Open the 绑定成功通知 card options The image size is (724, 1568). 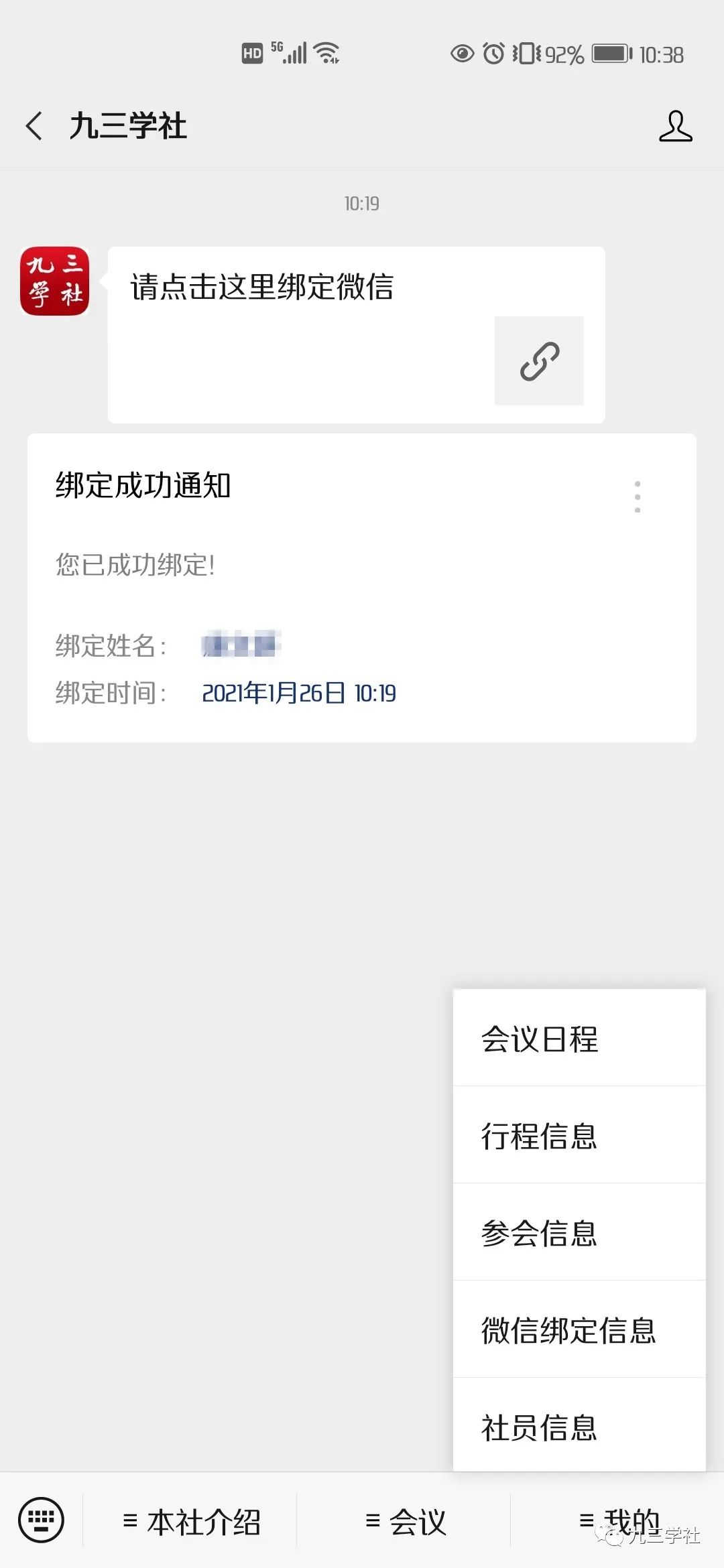click(x=637, y=497)
